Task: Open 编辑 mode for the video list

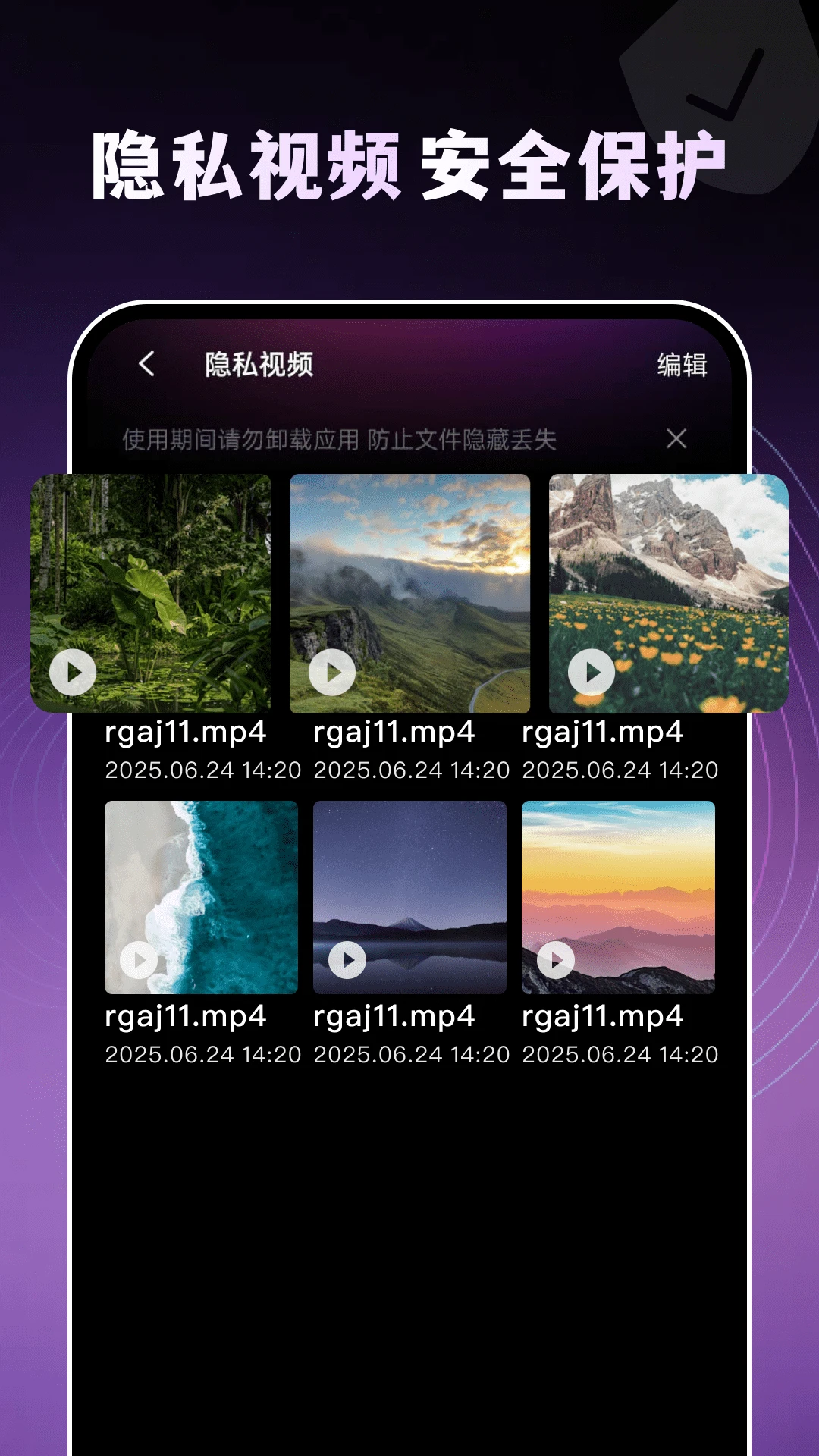Action: pos(682,365)
